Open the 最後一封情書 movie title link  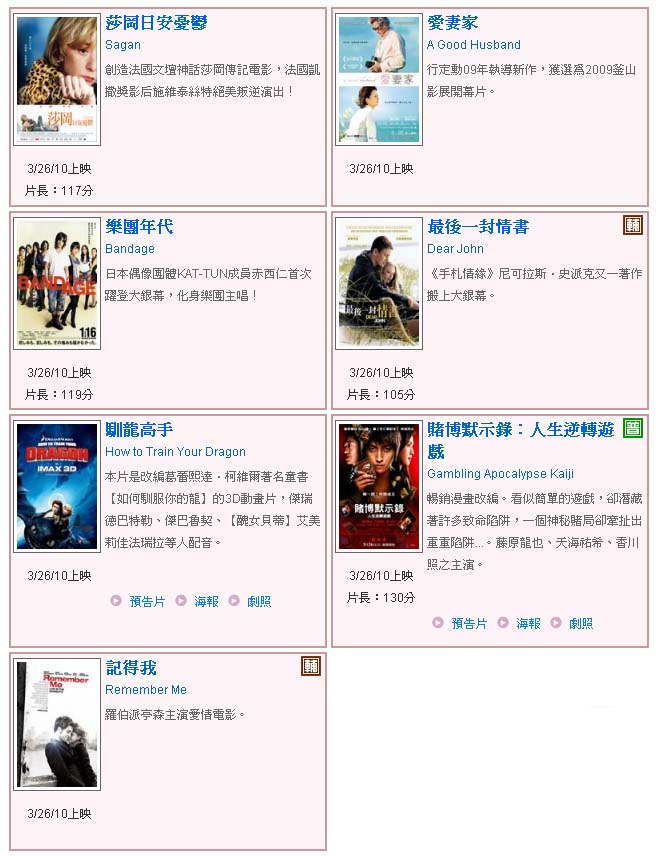pyautogui.click(x=478, y=227)
